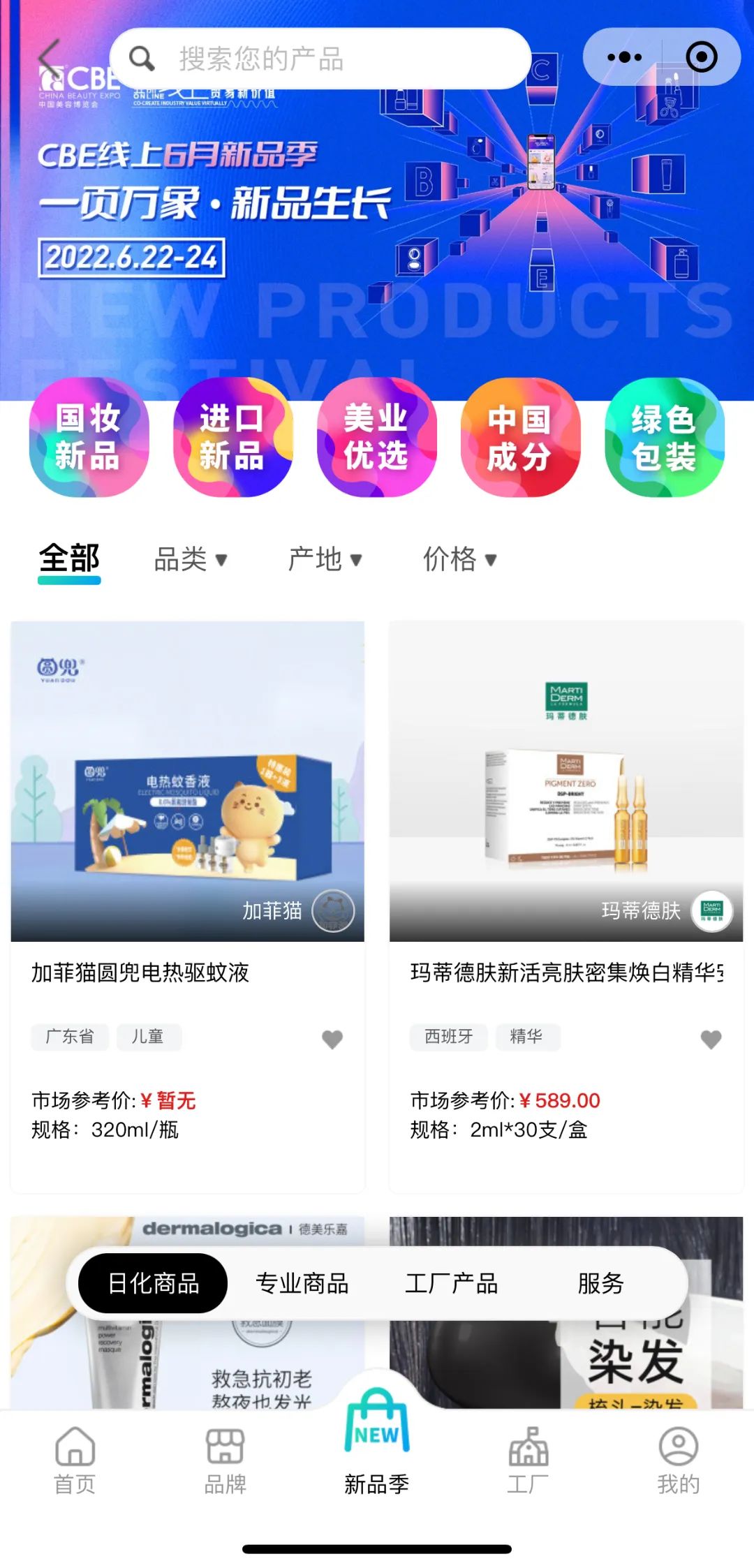Image resolution: width=754 pixels, height=1568 pixels.
Task: Expand the 品类 dropdown filter
Action: (x=190, y=560)
